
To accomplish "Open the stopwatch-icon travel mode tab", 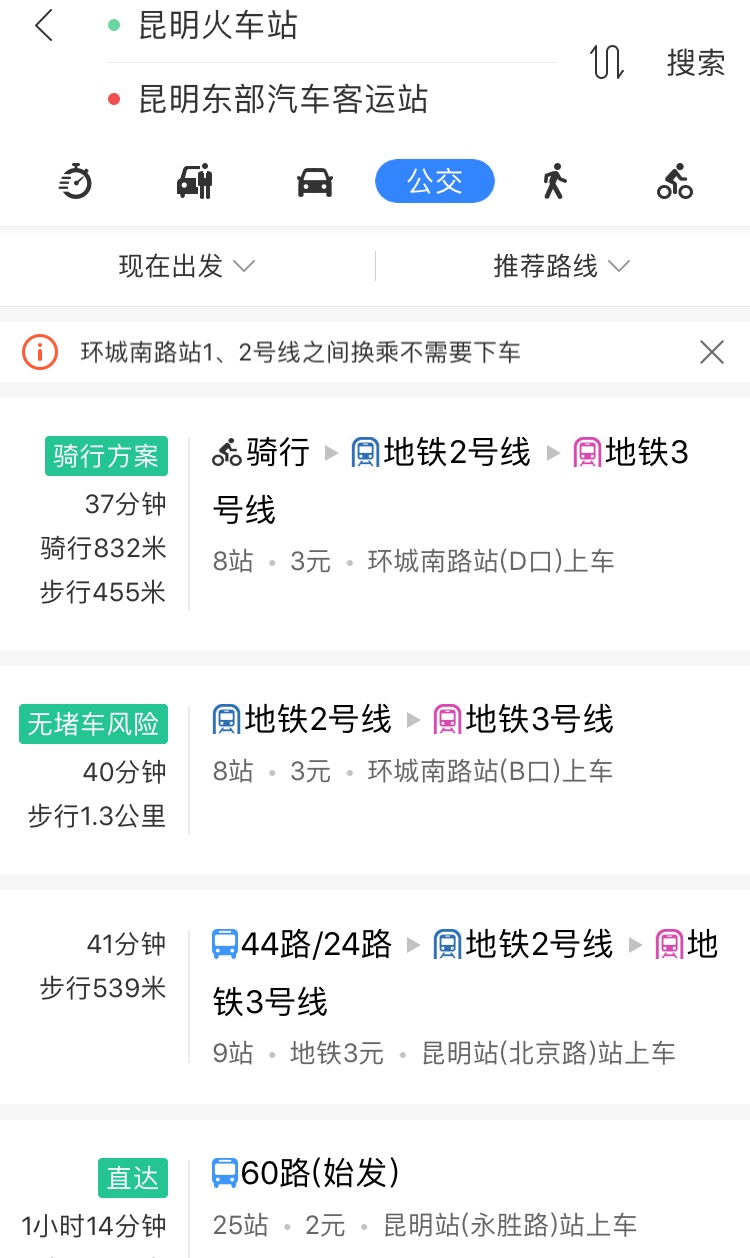I will click(x=75, y=182).
